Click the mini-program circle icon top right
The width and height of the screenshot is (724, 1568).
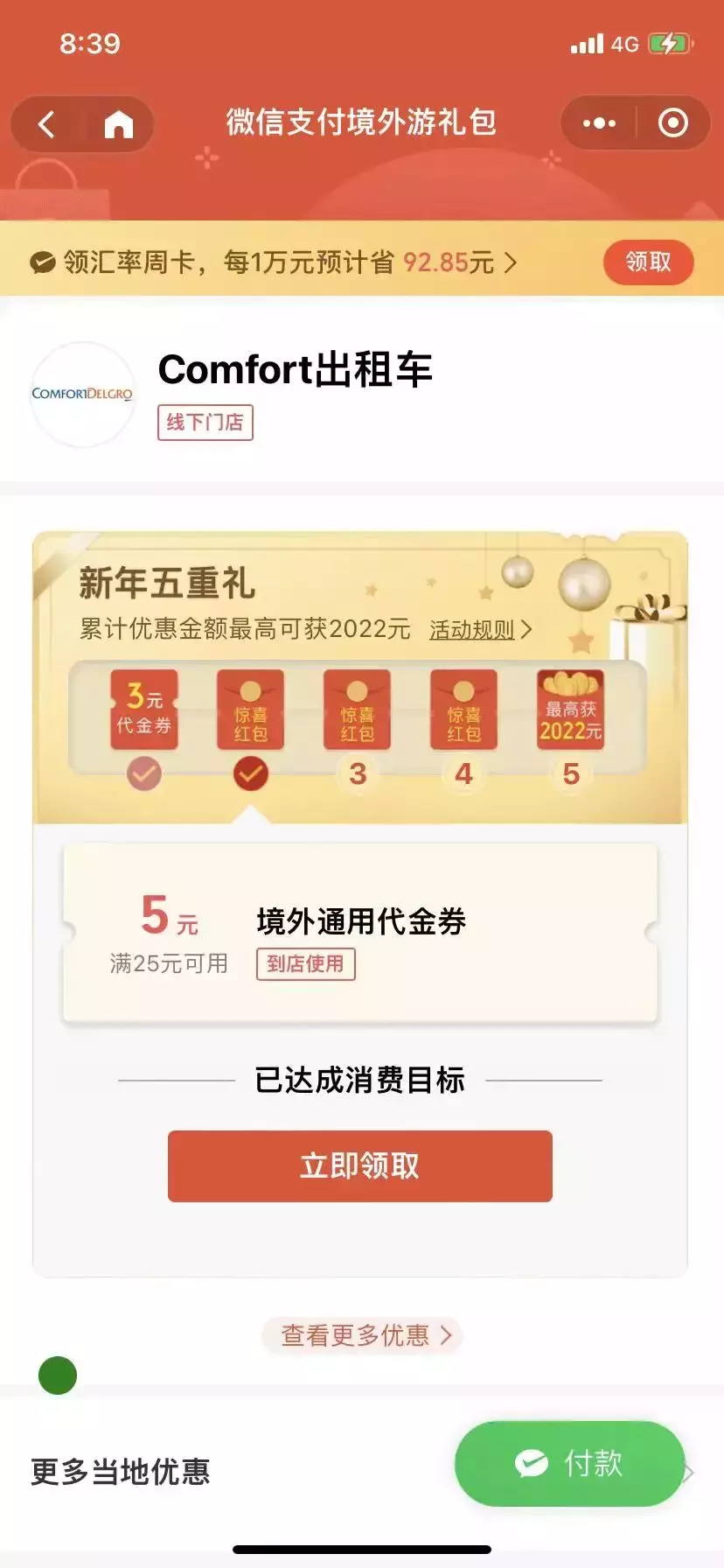(672, 123)
